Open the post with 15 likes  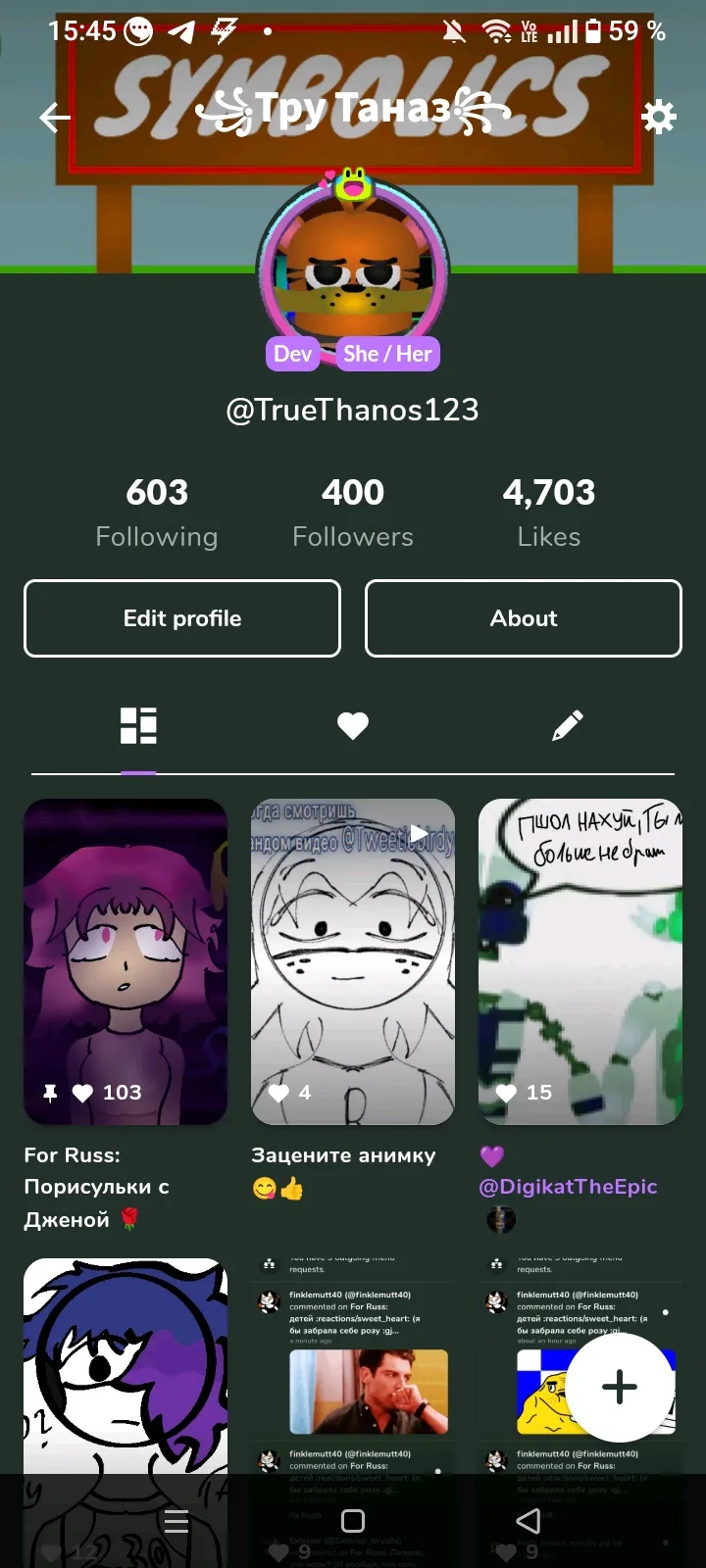580,961
